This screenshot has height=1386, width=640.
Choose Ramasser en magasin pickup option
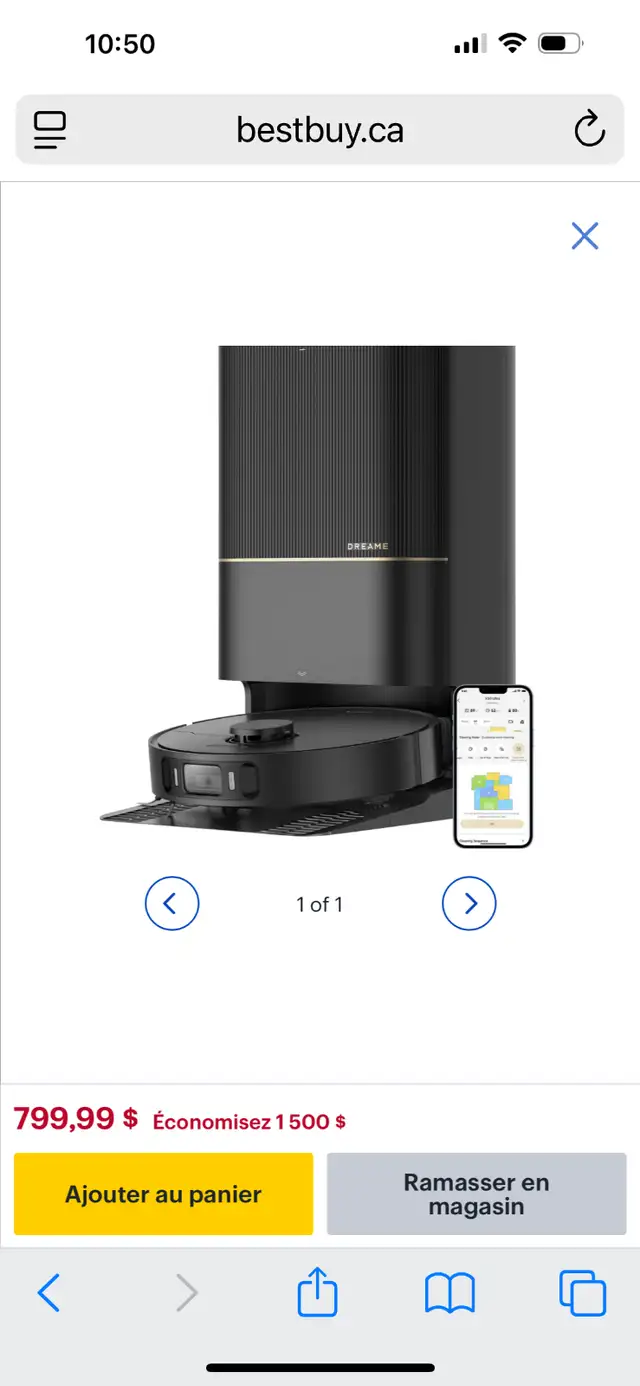[x=476, y=1194]
